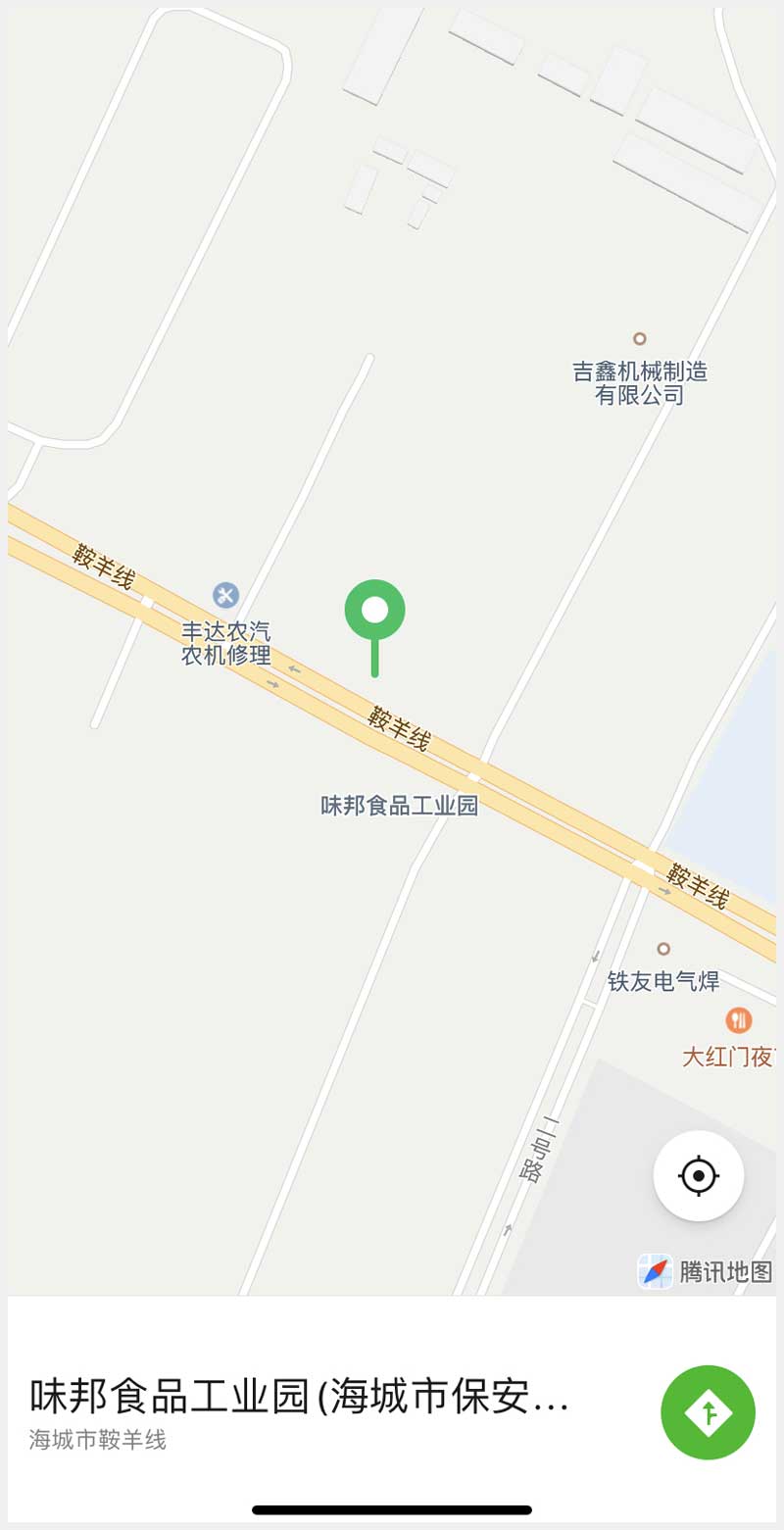
Task: Tap the green location pin marker
Action: click(374, 611)
